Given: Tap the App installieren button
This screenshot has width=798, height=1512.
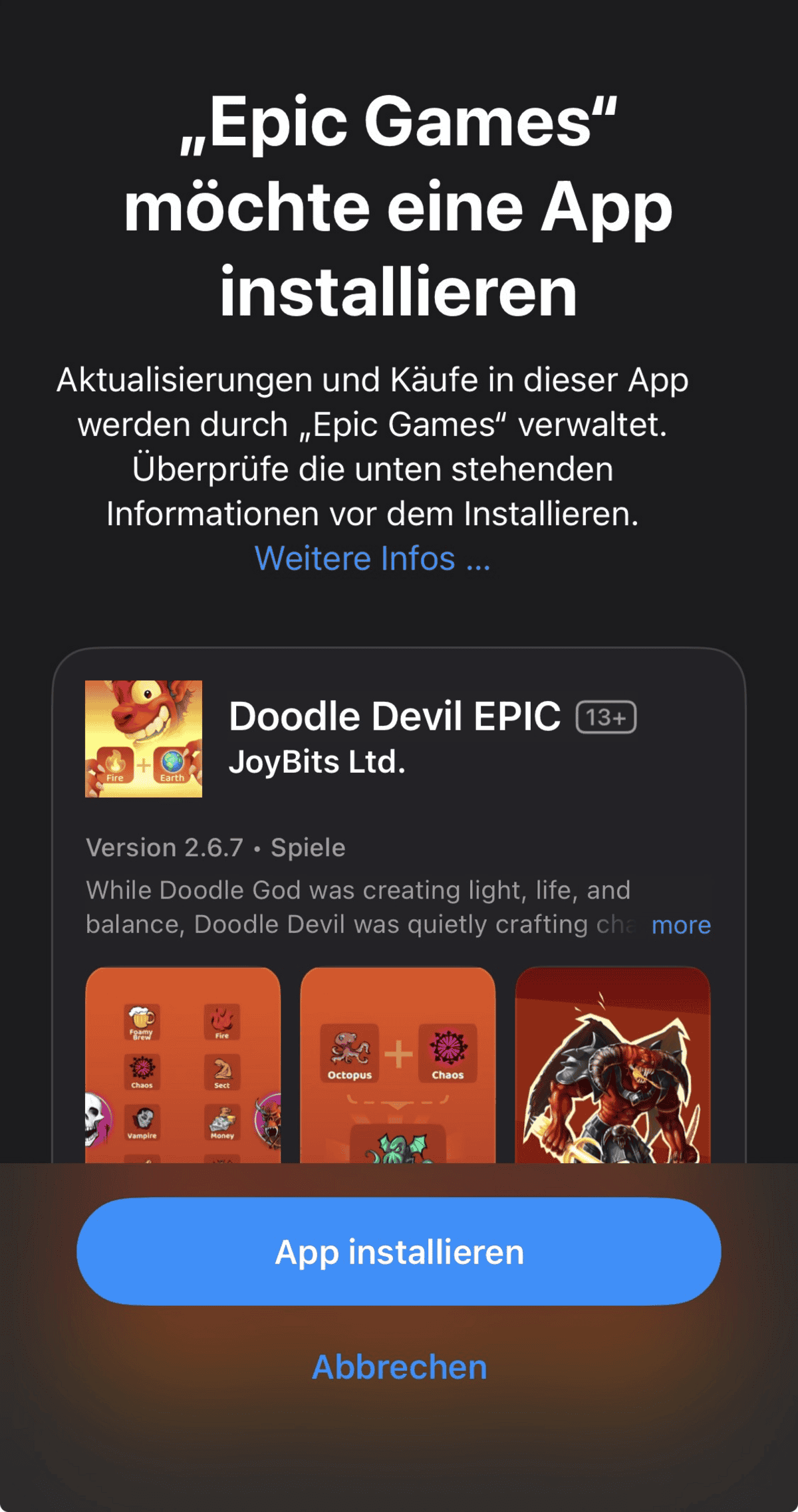Looking at the screenshot, I should coord(399,1251).
